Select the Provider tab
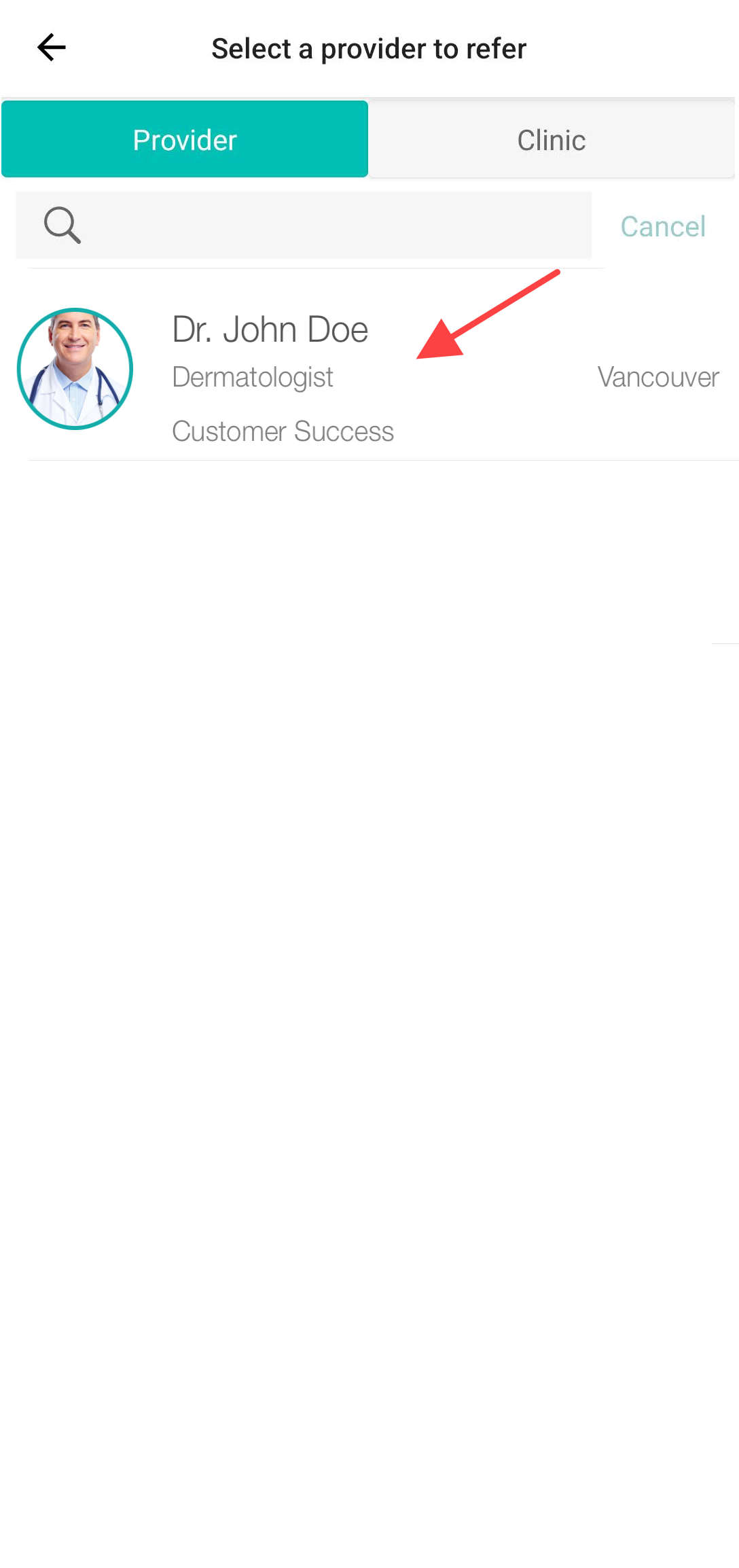Image resolution: width=739 pixels, height=1568 pixels. (185, 140)
